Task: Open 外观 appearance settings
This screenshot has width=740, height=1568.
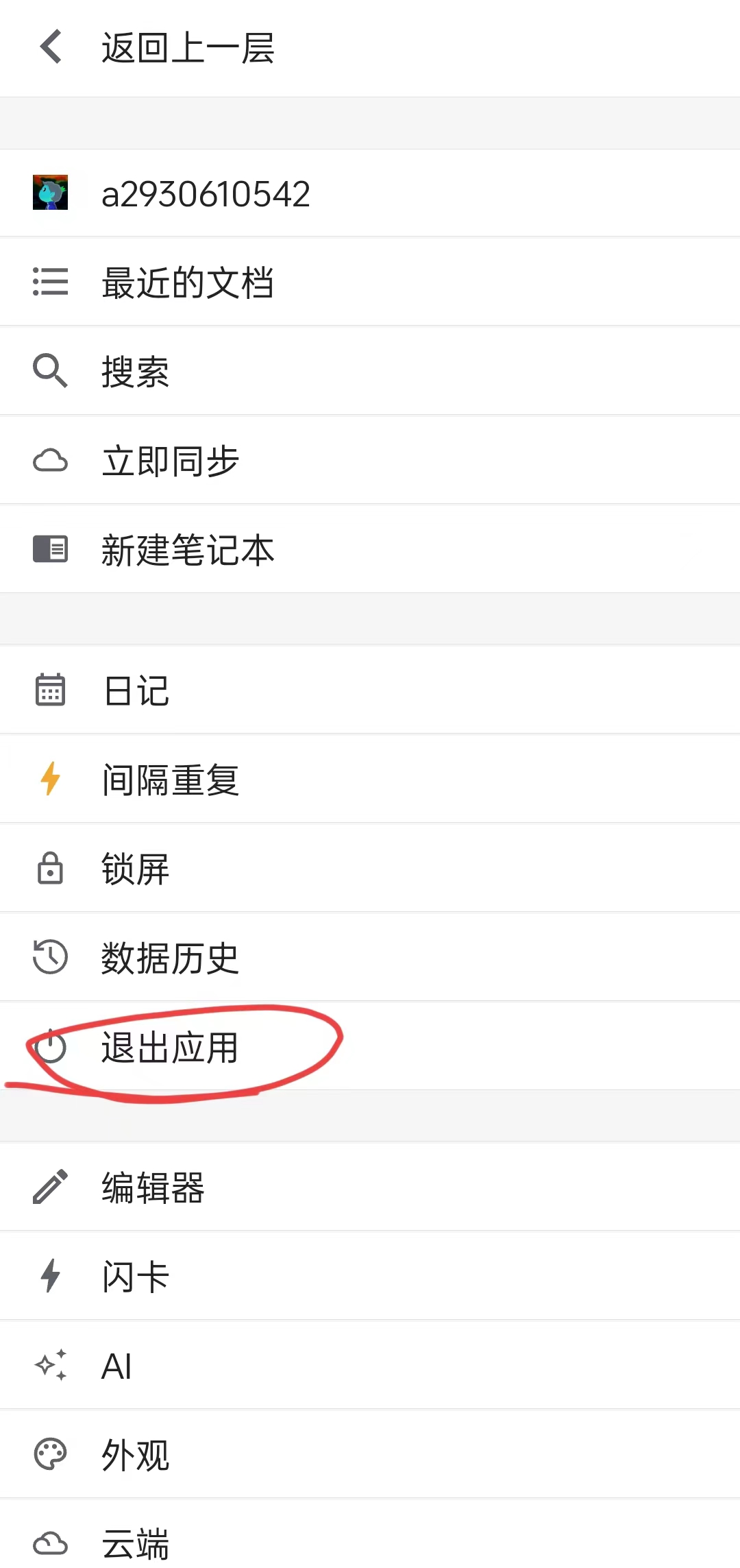Action: [x=136, y=1454]
